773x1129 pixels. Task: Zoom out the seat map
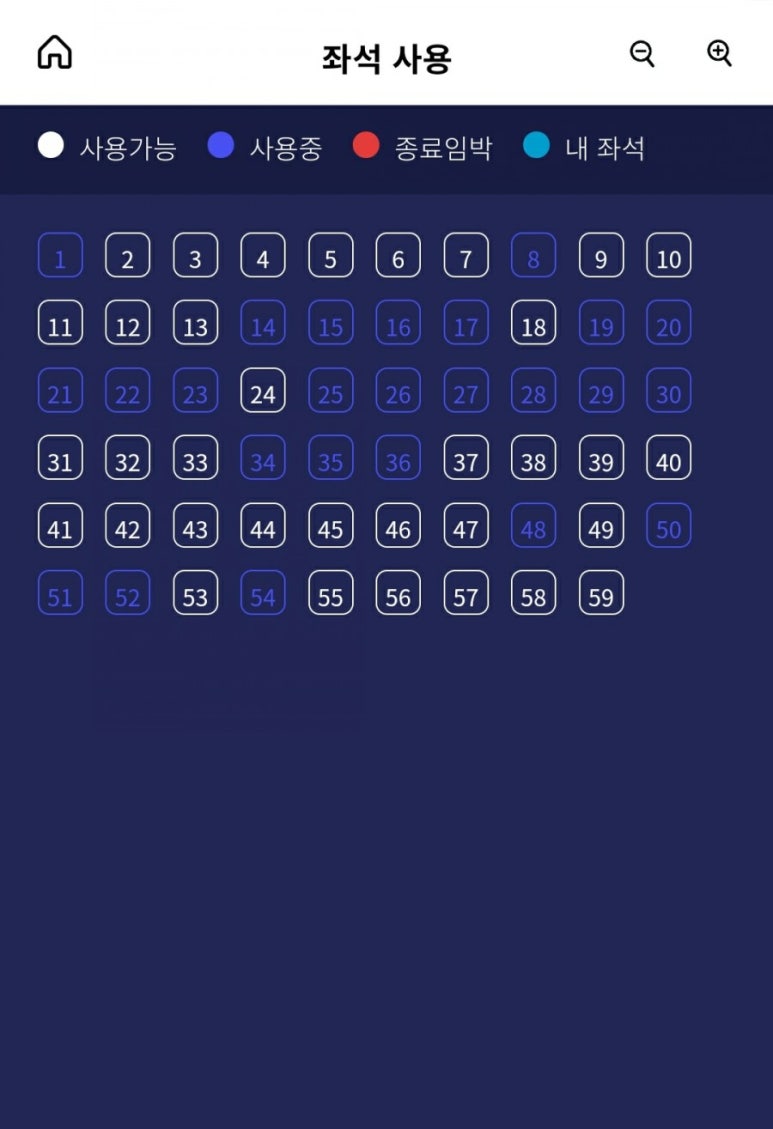642,53
